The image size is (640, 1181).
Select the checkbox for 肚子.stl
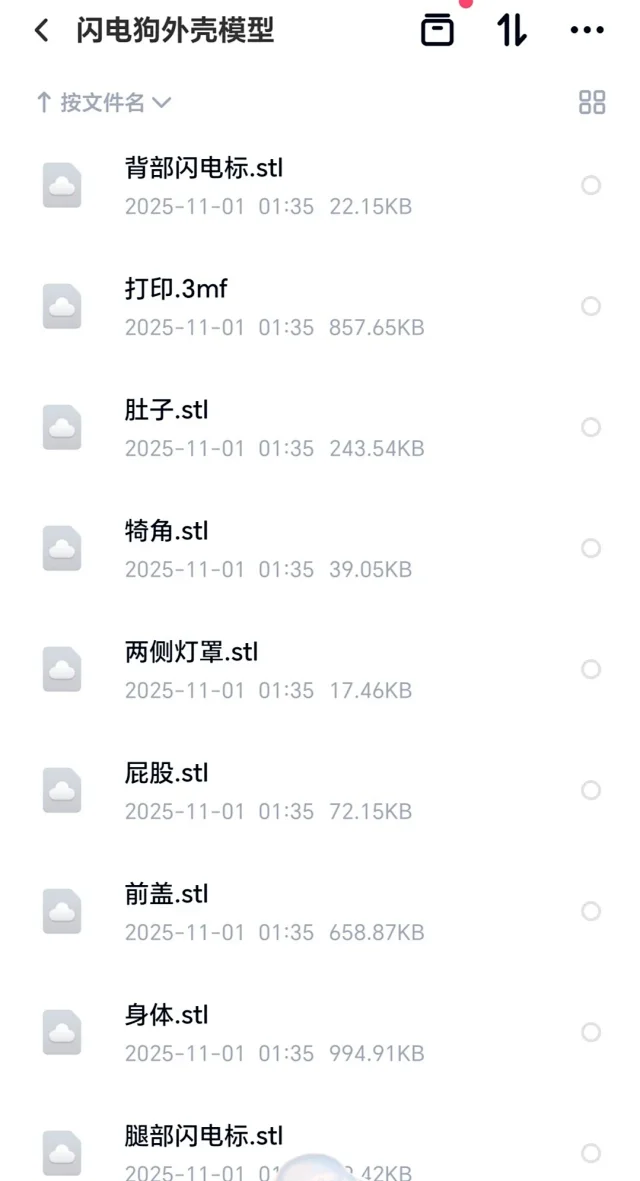[591, 427]
